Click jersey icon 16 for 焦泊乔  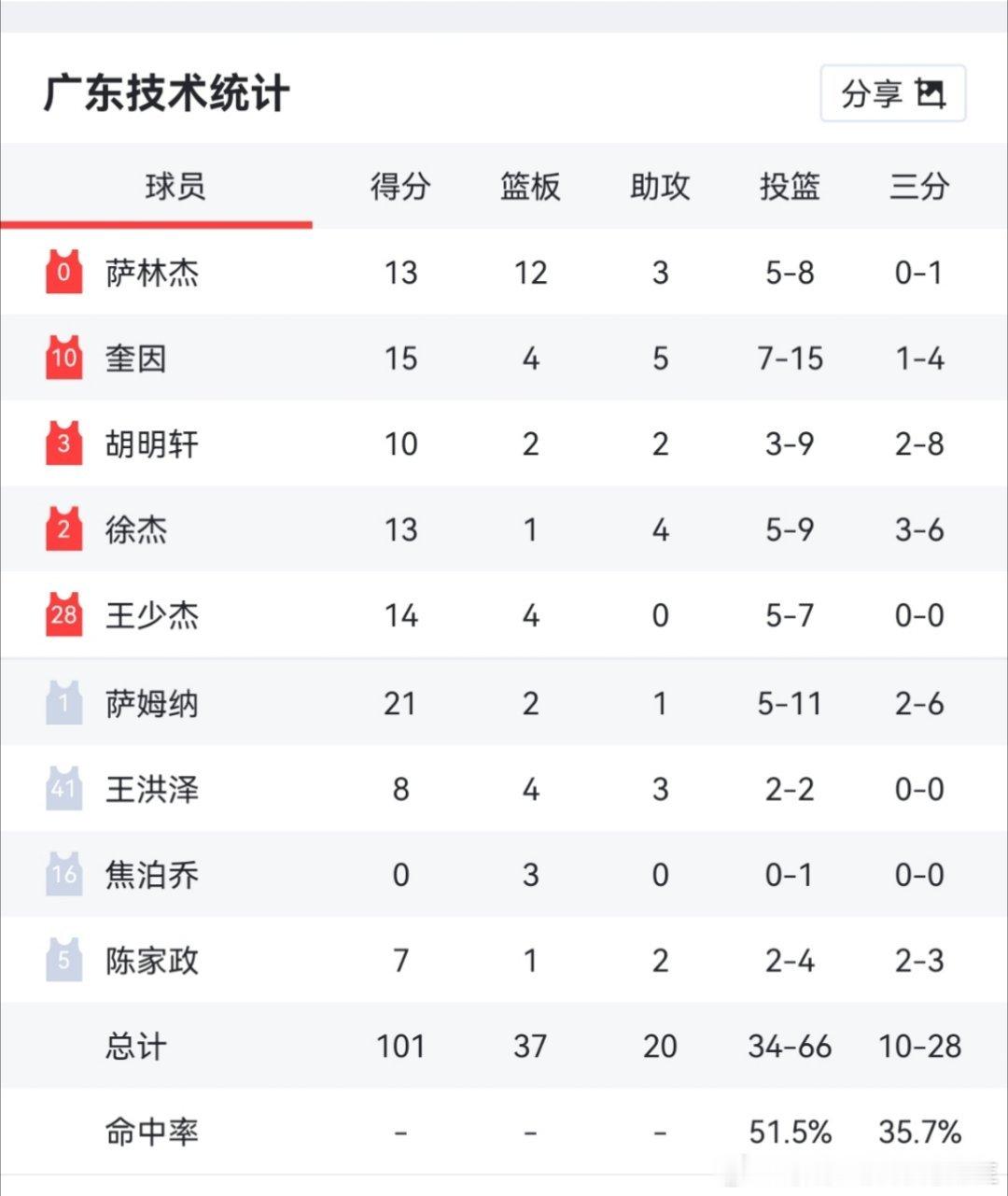(63, 874)
